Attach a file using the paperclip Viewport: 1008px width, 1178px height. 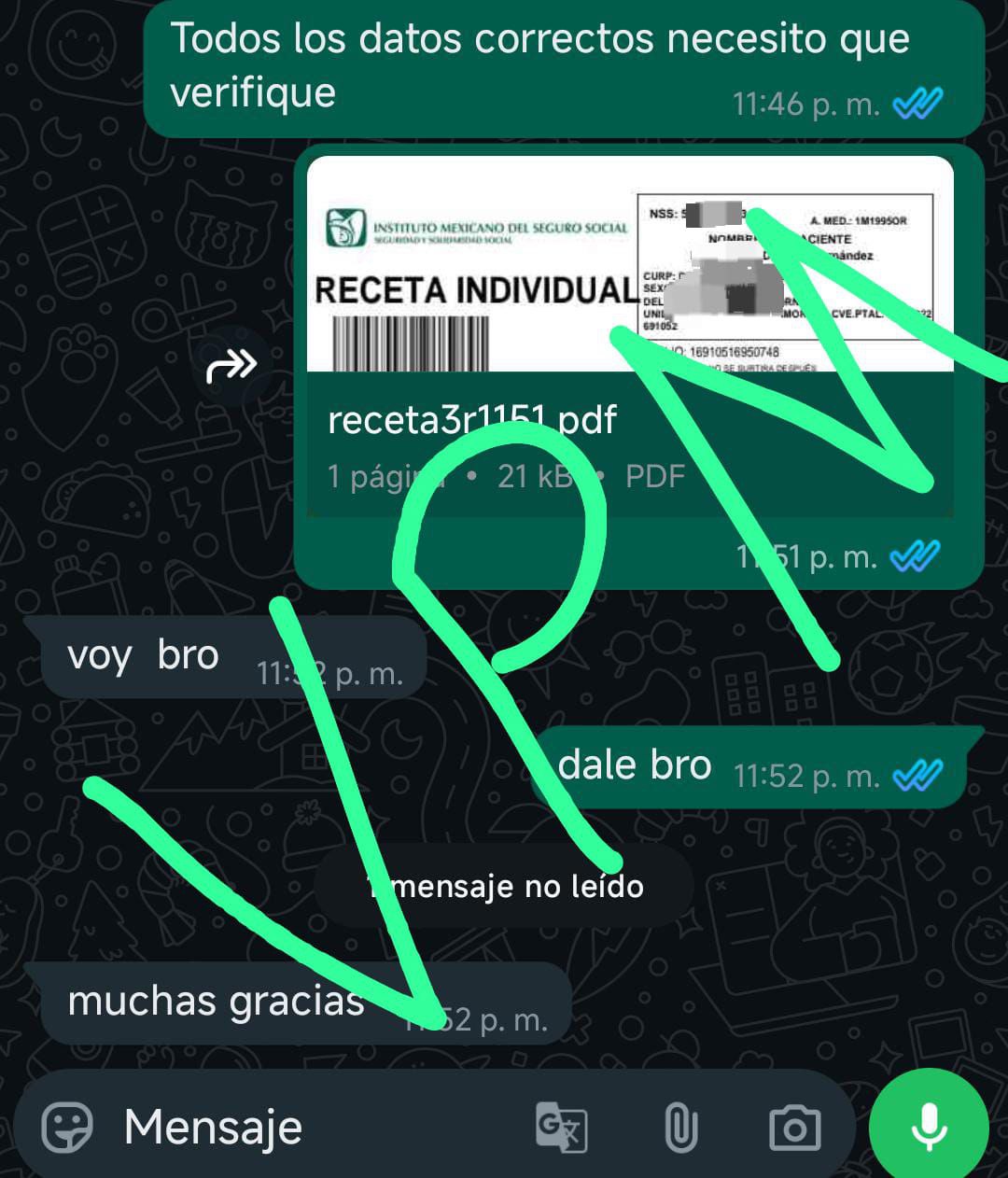pos(681,1127)
